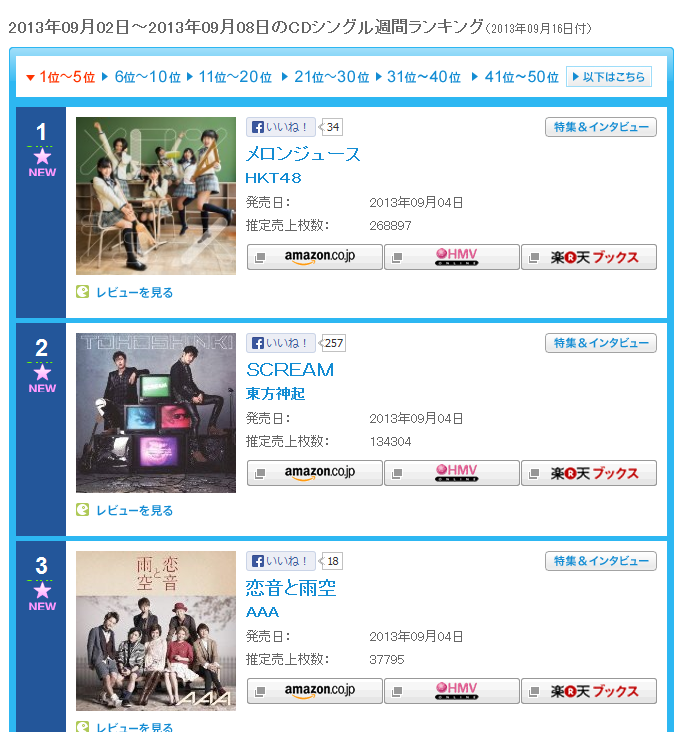Screen dimensions: 679x732
Task: Open the 21位〜30位 ranking range
Action: click(330, 77)
